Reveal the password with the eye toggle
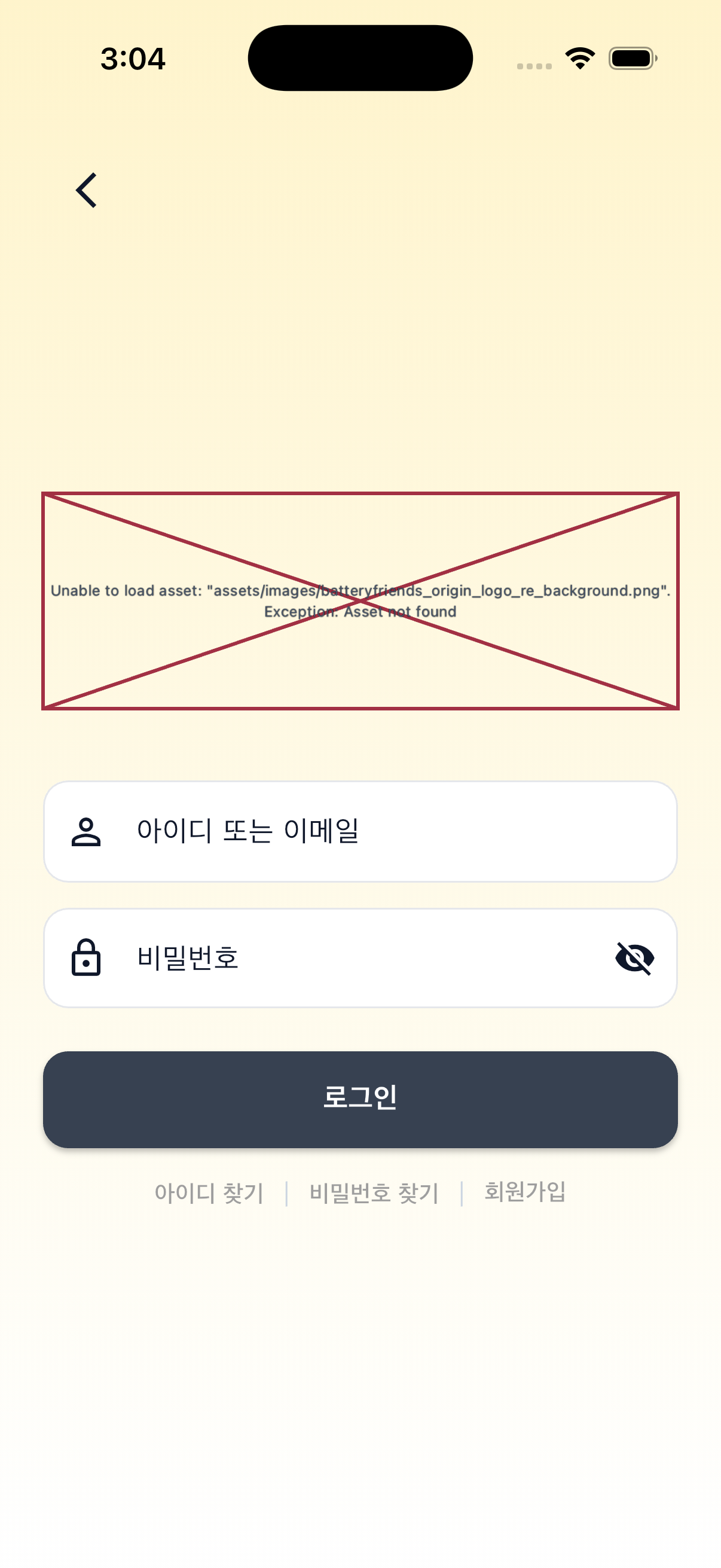The width and height of the screenshot is (721, 1568). (633, 957)
